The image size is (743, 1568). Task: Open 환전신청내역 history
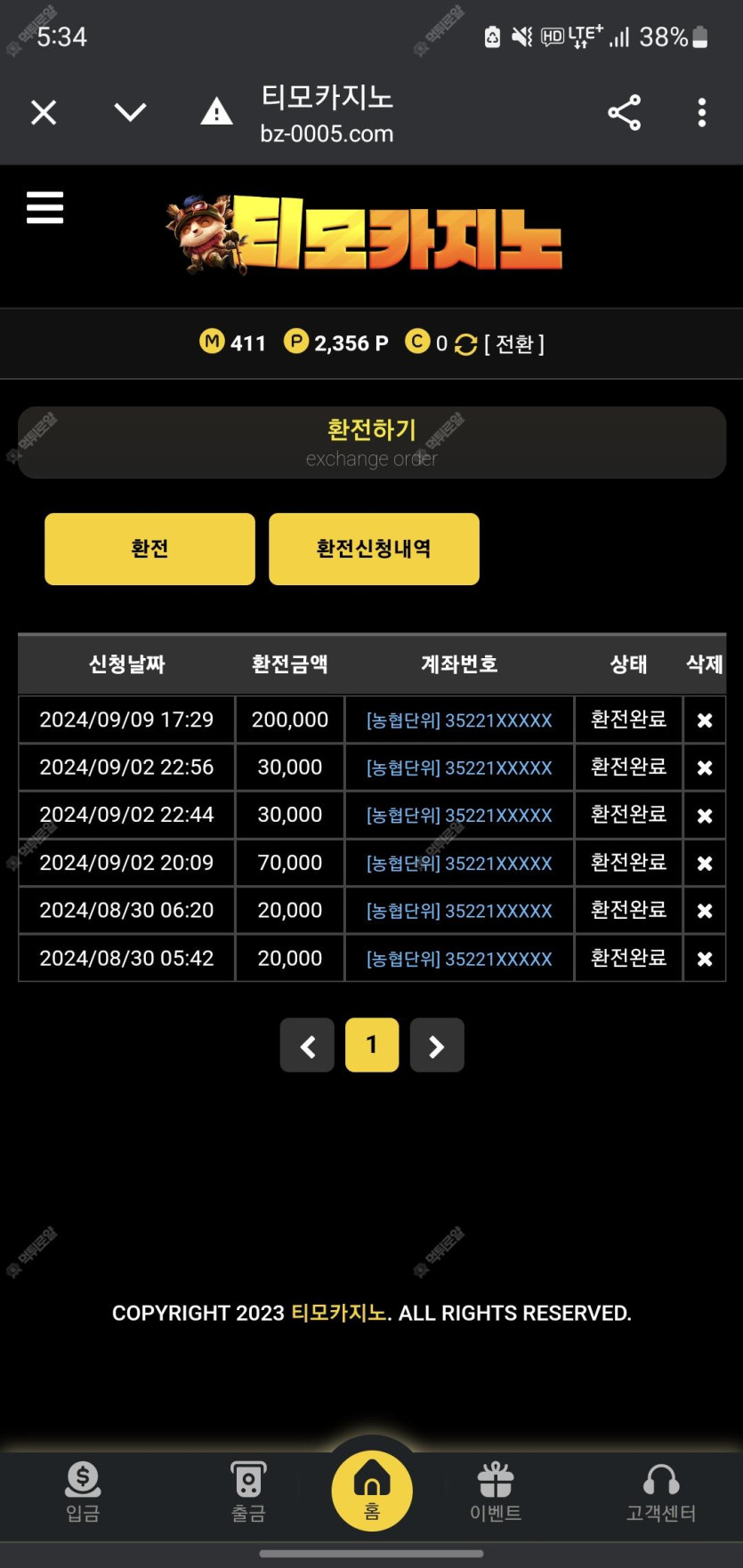374,549
